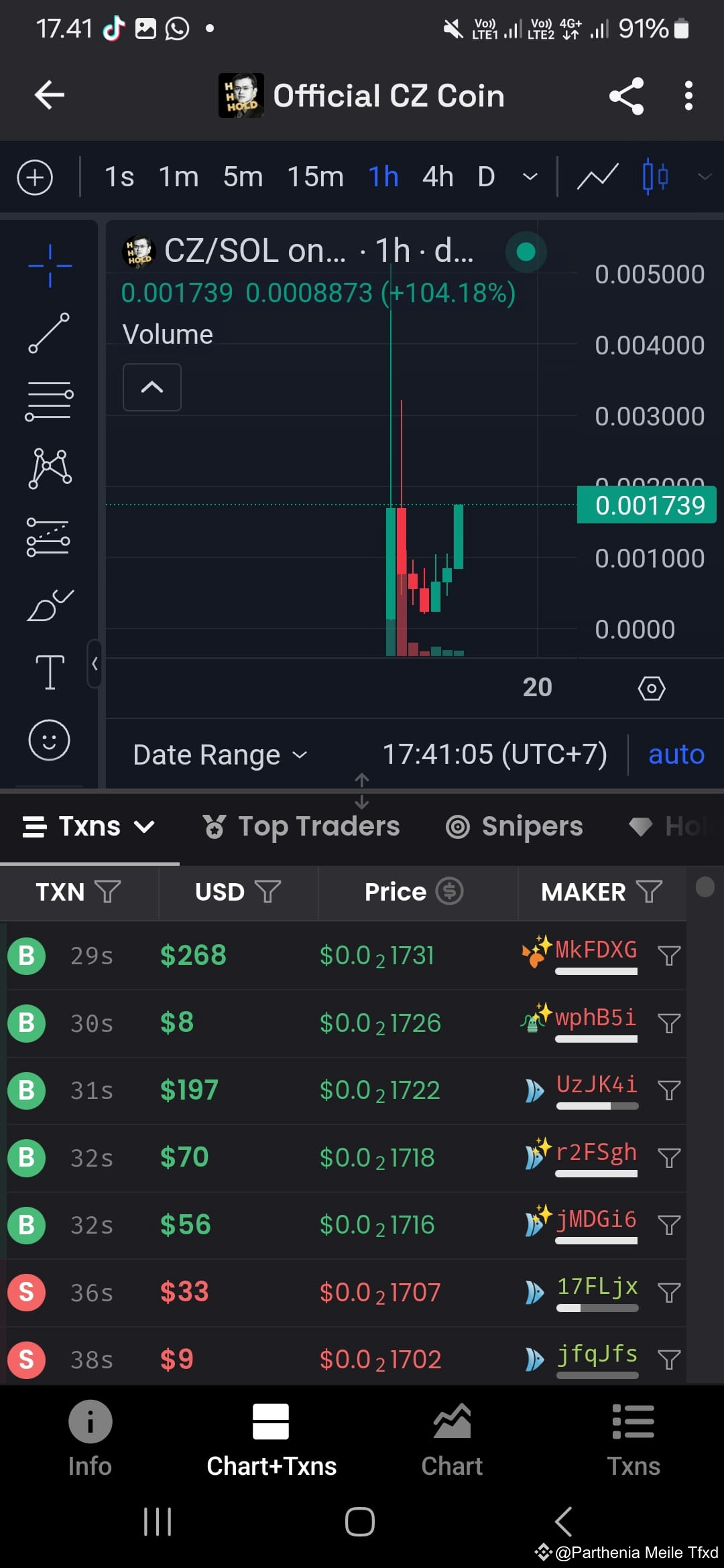Select the trend line drawing tool
Screen dimensions: 724x1568
pyautogui.click(x=49, y=333)
